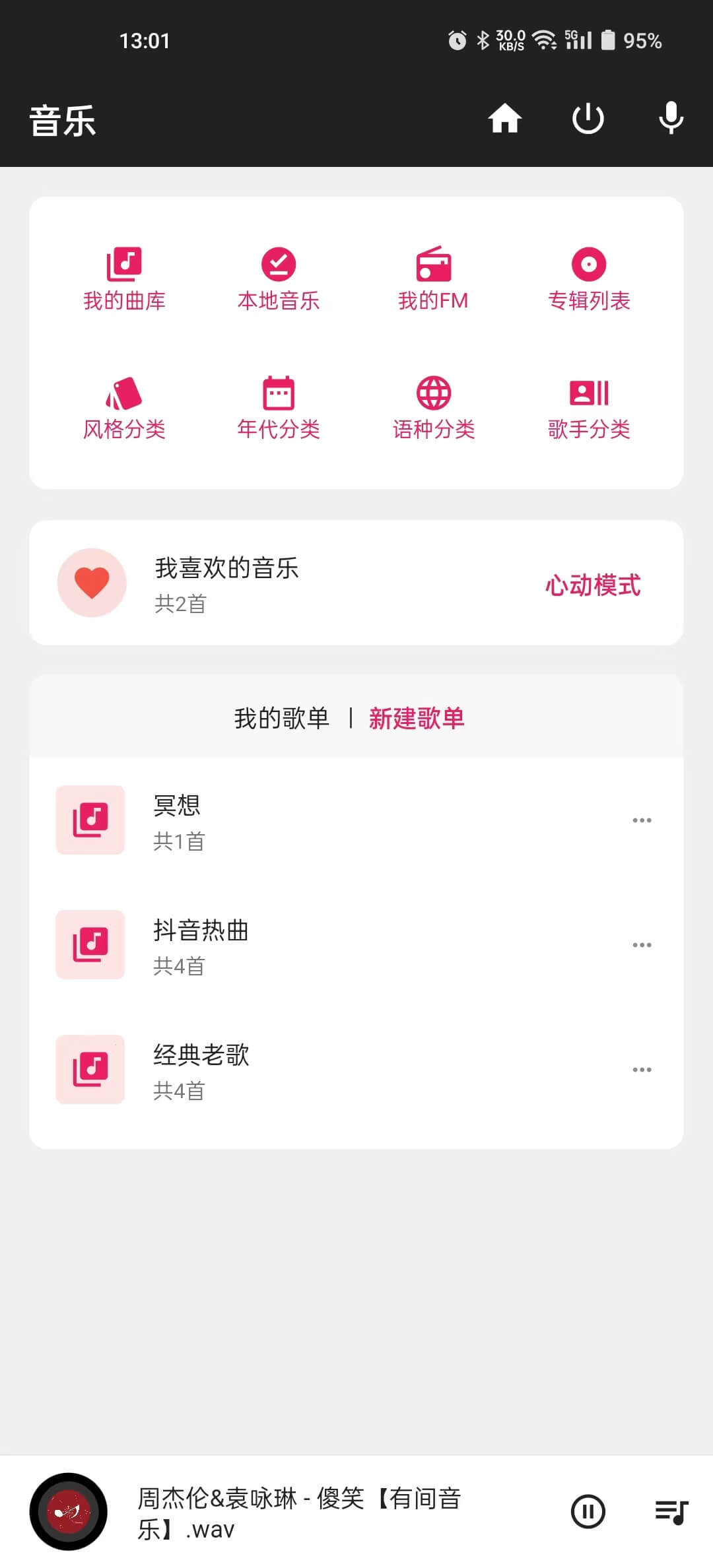Open the 冥想 playlist

point(177,820)
